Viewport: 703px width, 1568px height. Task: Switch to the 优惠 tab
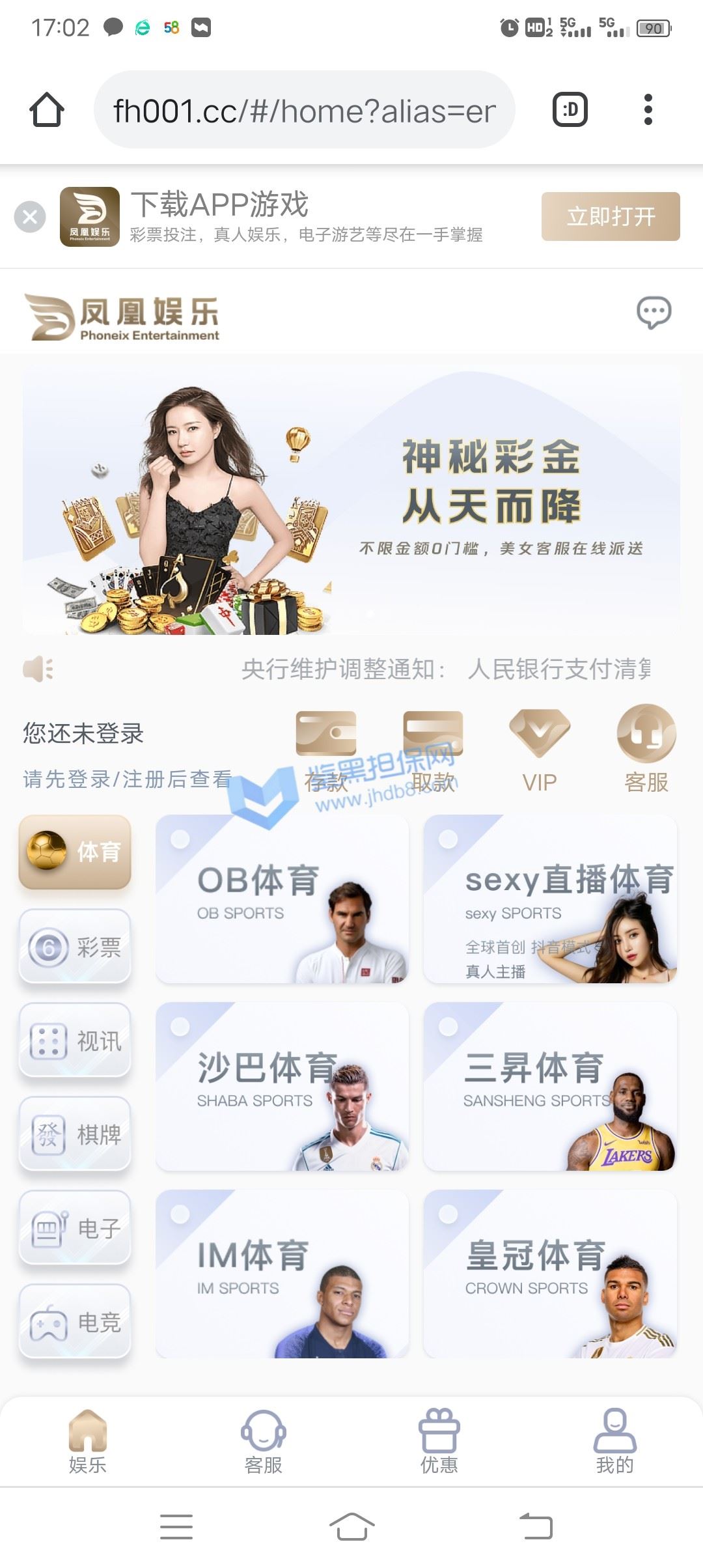[x=439, y=1441]
